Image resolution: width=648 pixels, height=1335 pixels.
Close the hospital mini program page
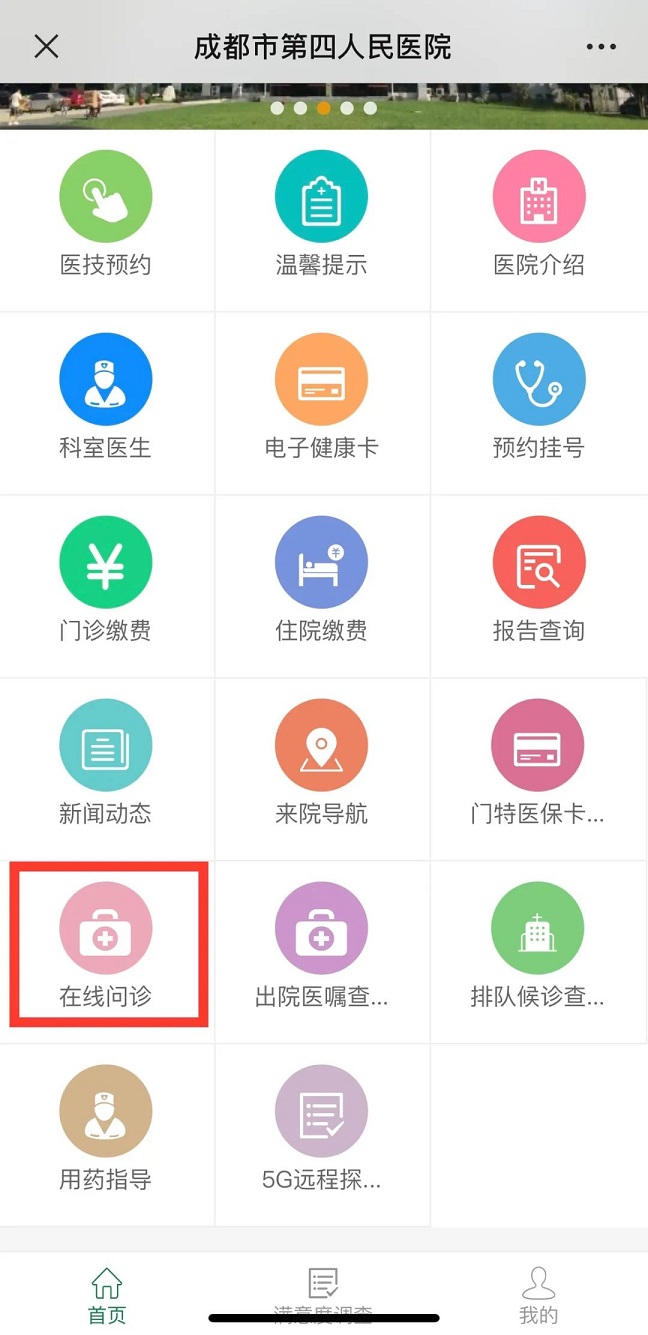coord(46,46)
